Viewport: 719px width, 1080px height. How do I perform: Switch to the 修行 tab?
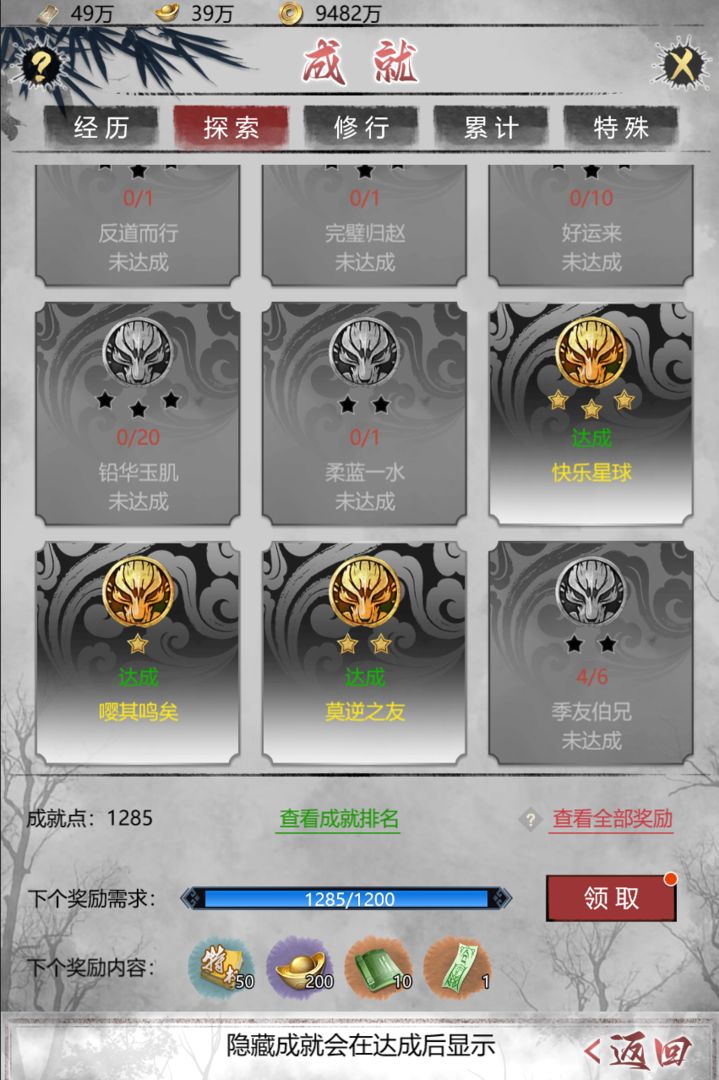click(361, 128)
